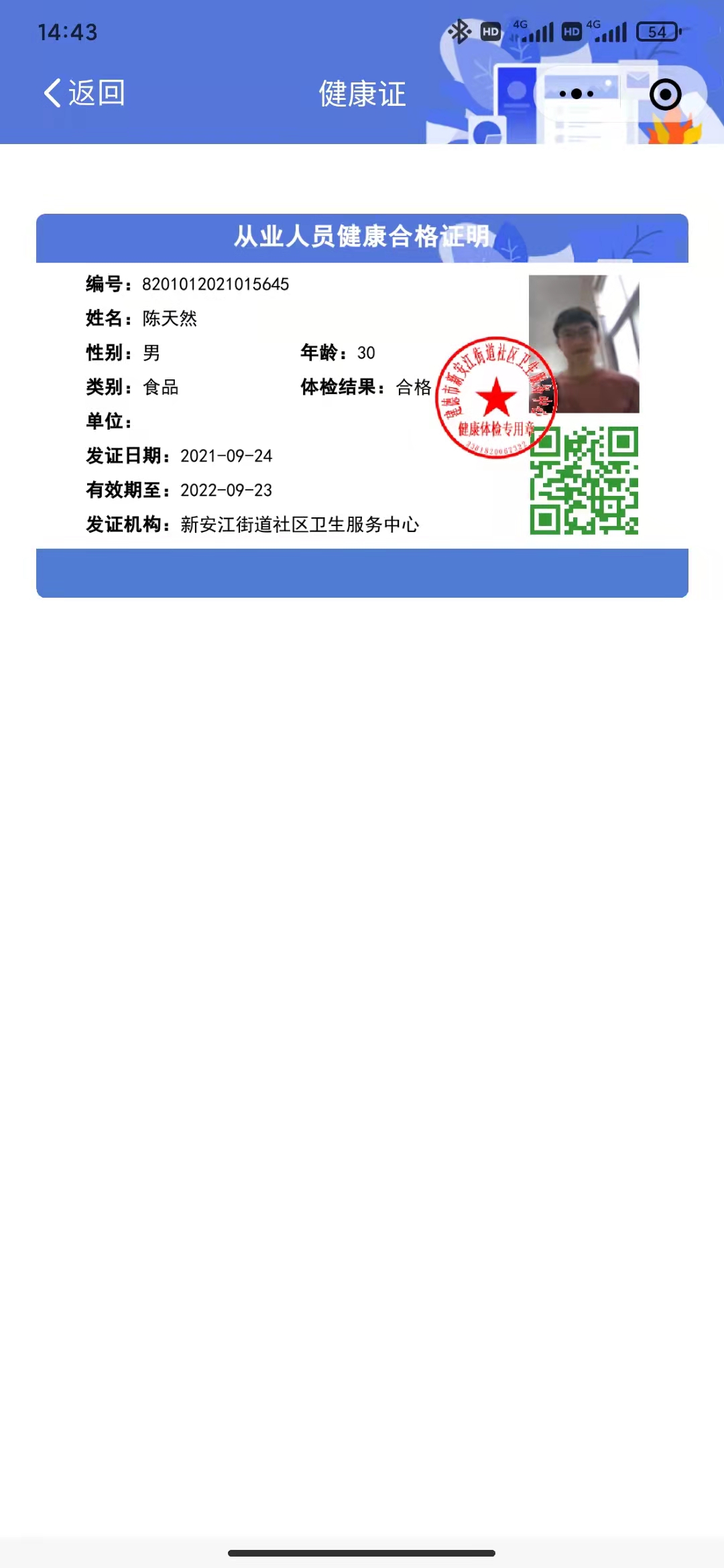Open the mini program more options menu
This screenshot has height=1568, width=724.
(x=577, y=94)
